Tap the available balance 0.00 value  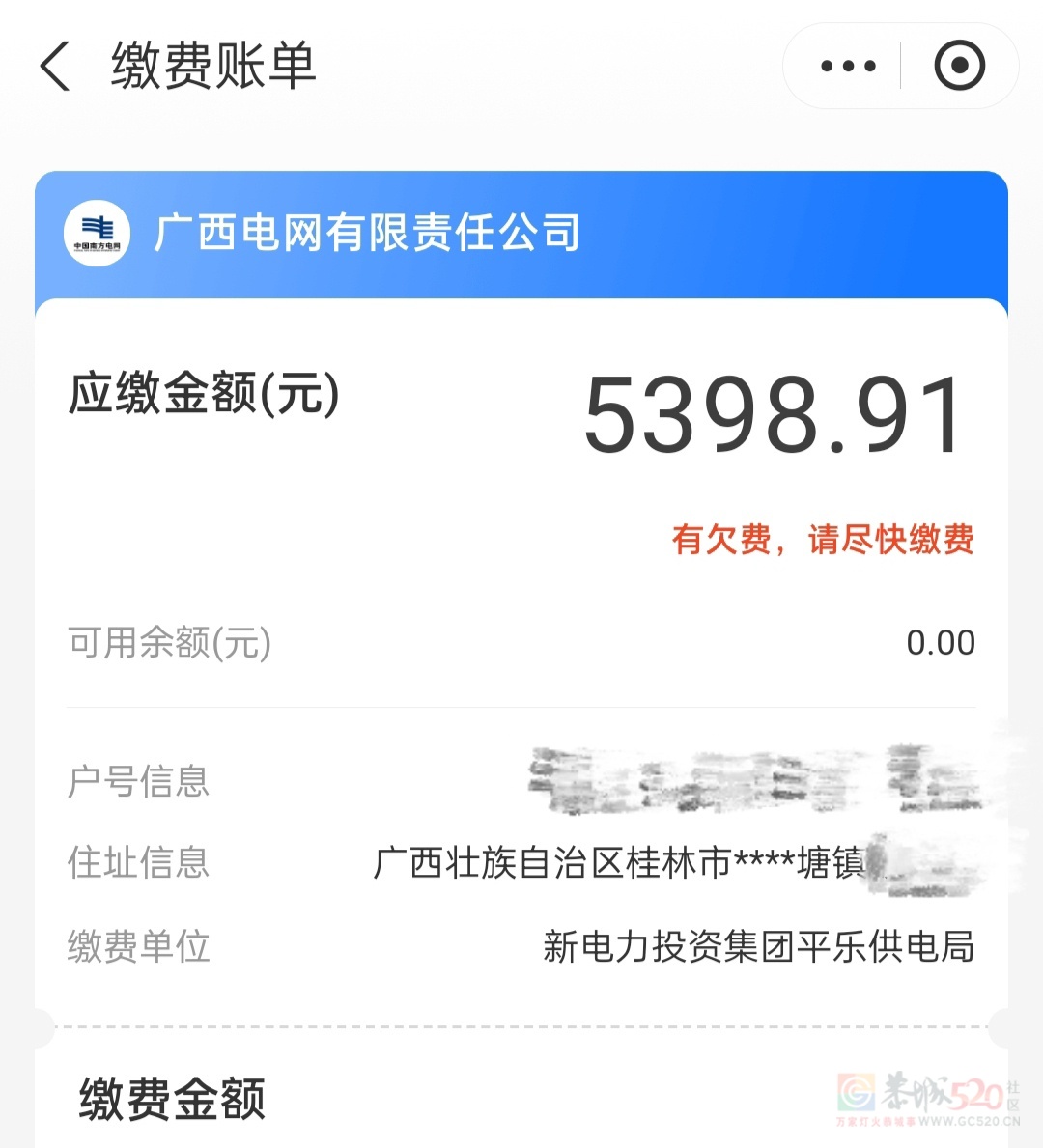(x=943, y=642)
